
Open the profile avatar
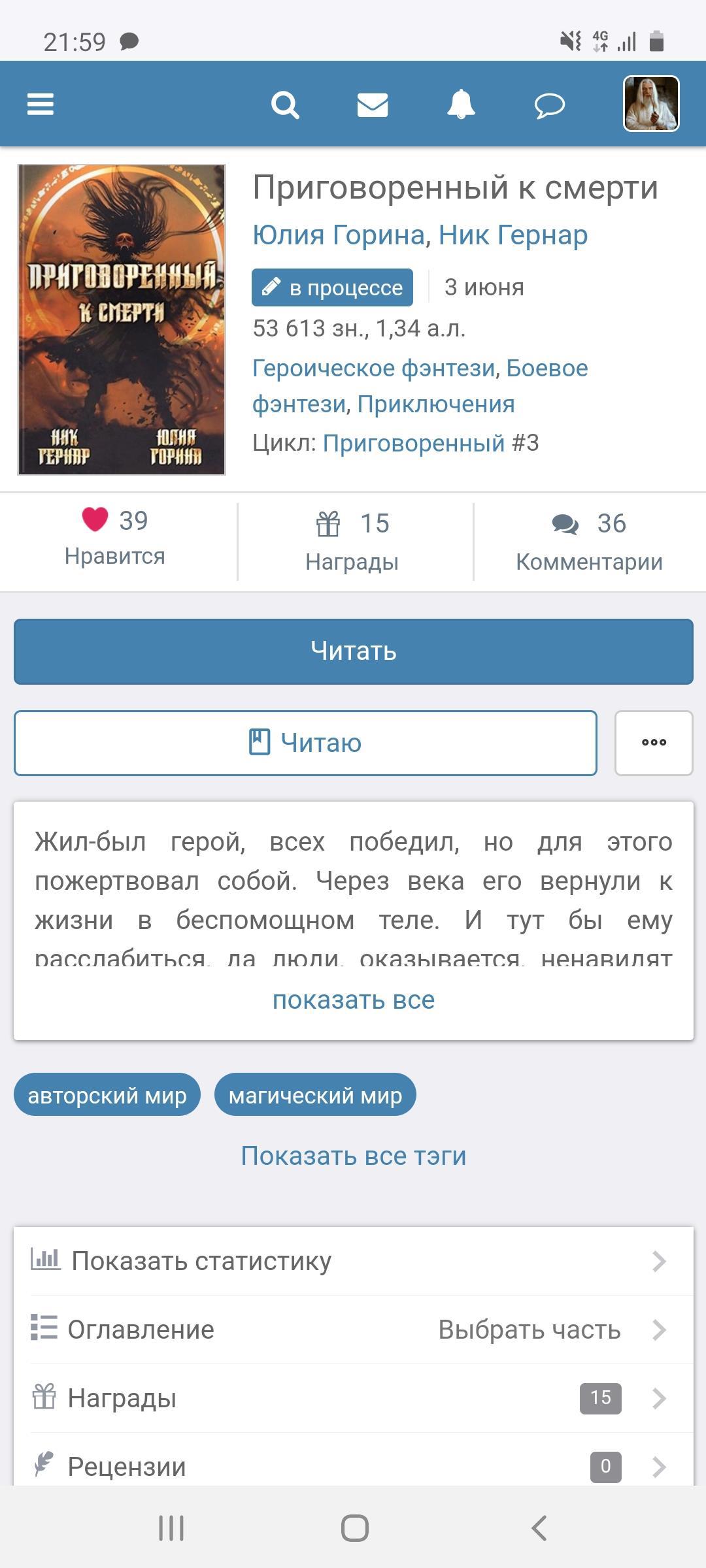pos(651,104)
